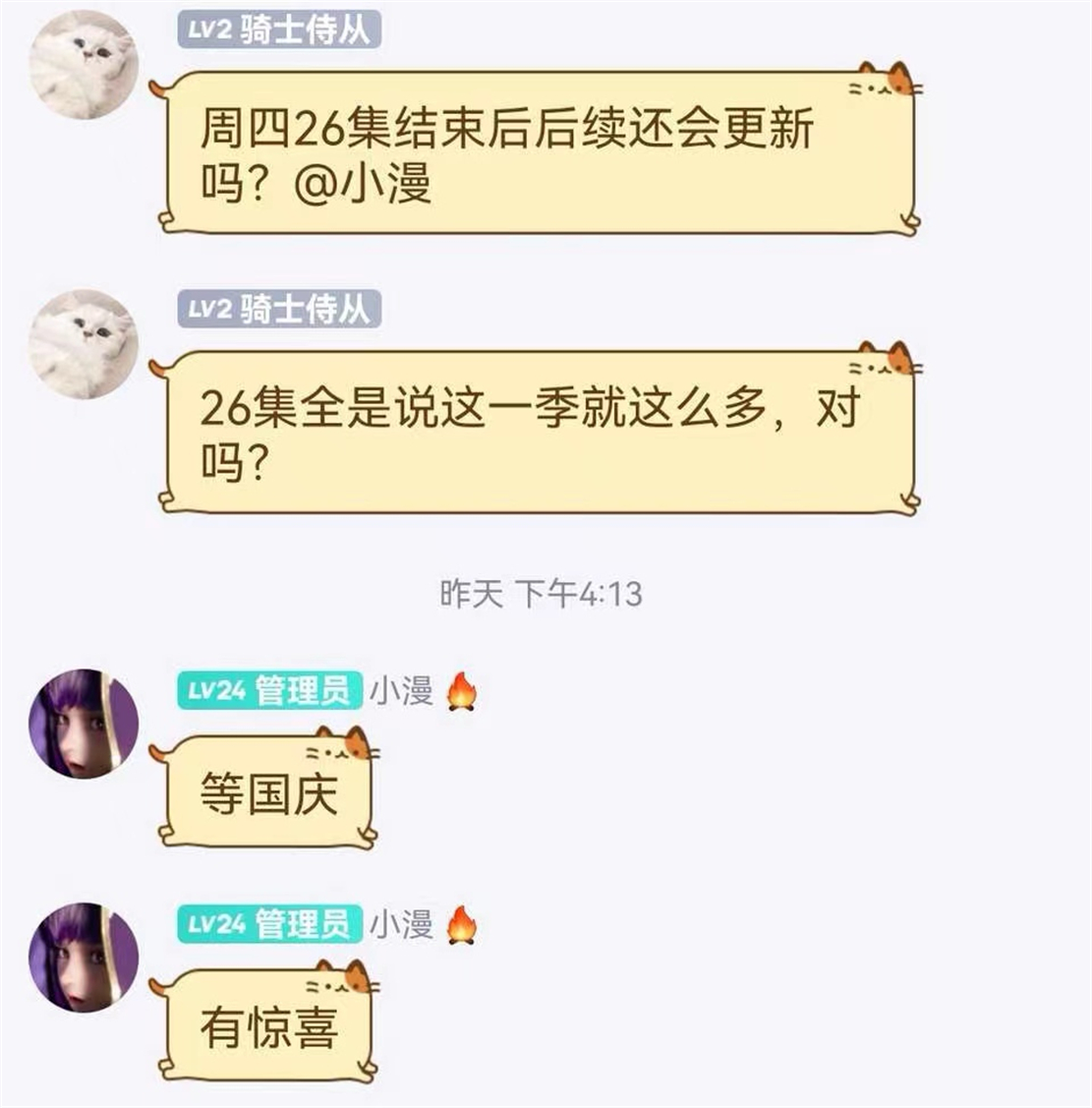Image resolution: width=1092 pixels, height=1108 pixels.
Task: Open the white cat avatar profile picture
Action: click(x=84, y=64)
